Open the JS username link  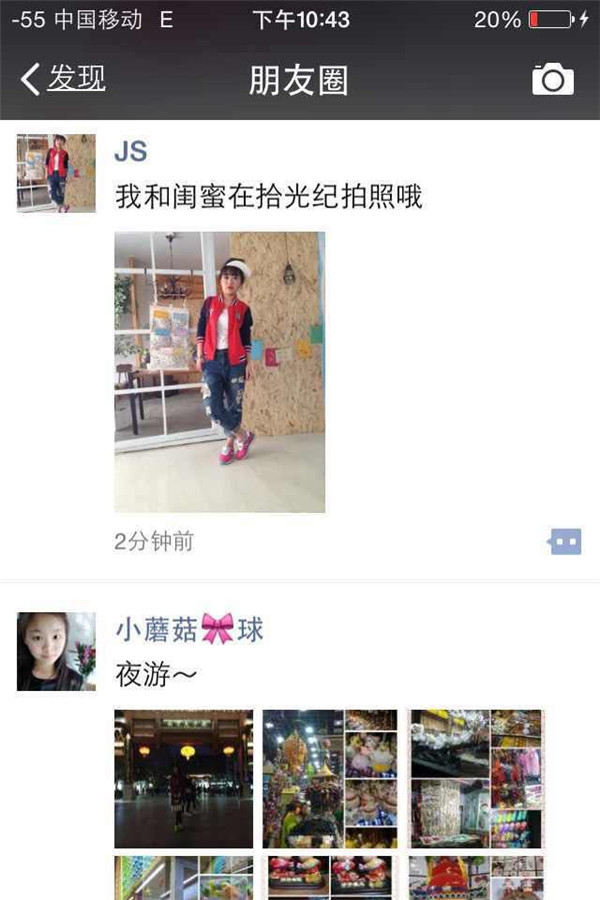click(x=131, y=151)
